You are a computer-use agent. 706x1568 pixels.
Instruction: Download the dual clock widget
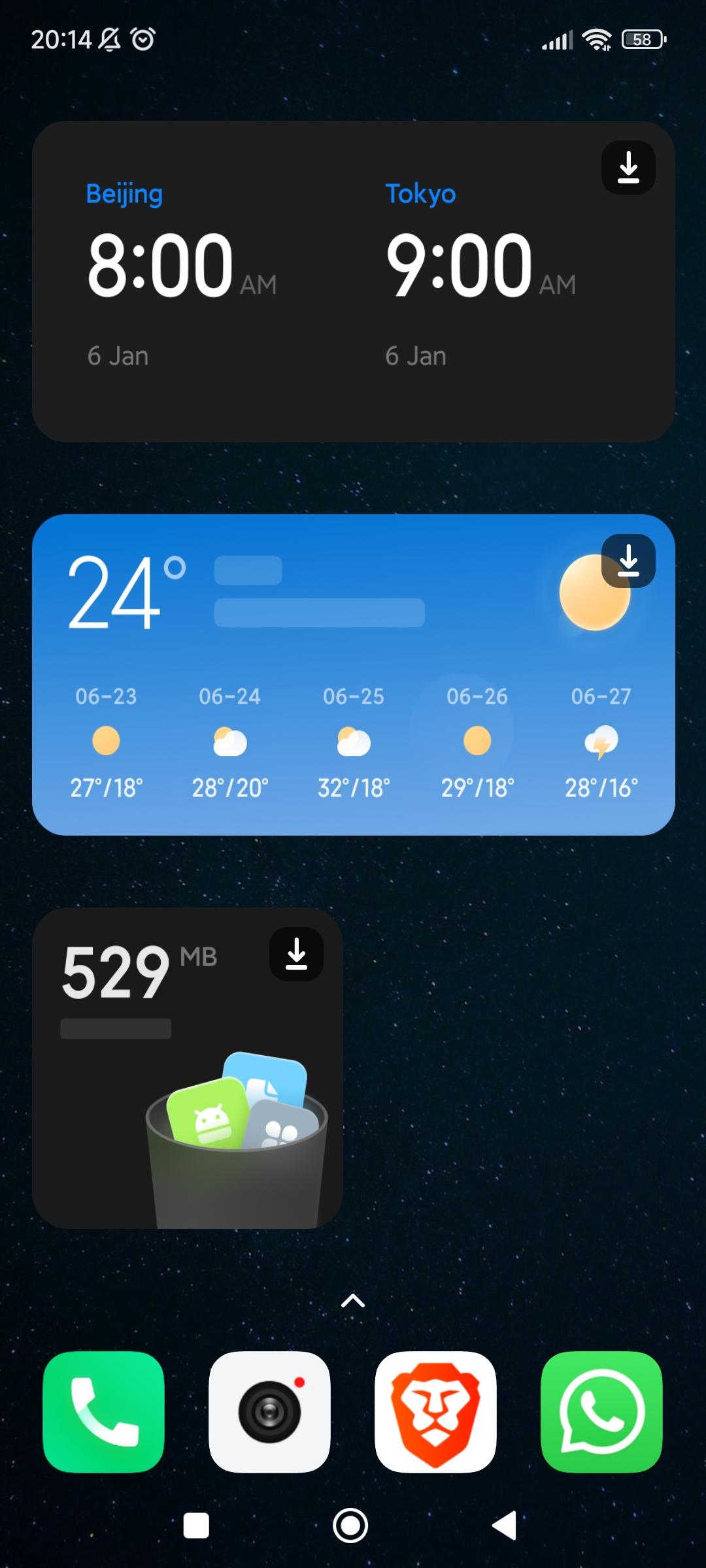628,168
